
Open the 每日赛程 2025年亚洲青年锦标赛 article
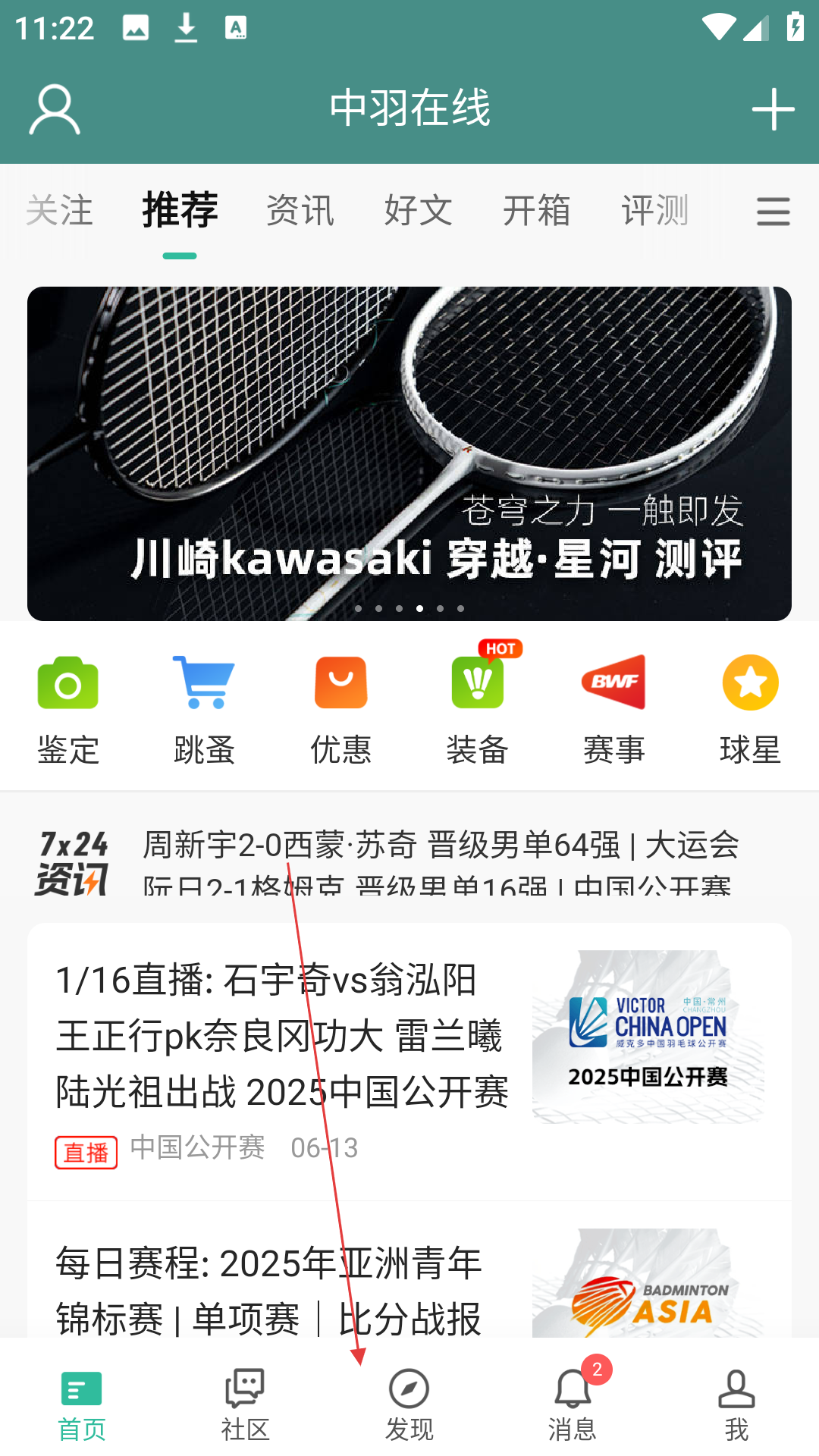[x=269, y=1289]
